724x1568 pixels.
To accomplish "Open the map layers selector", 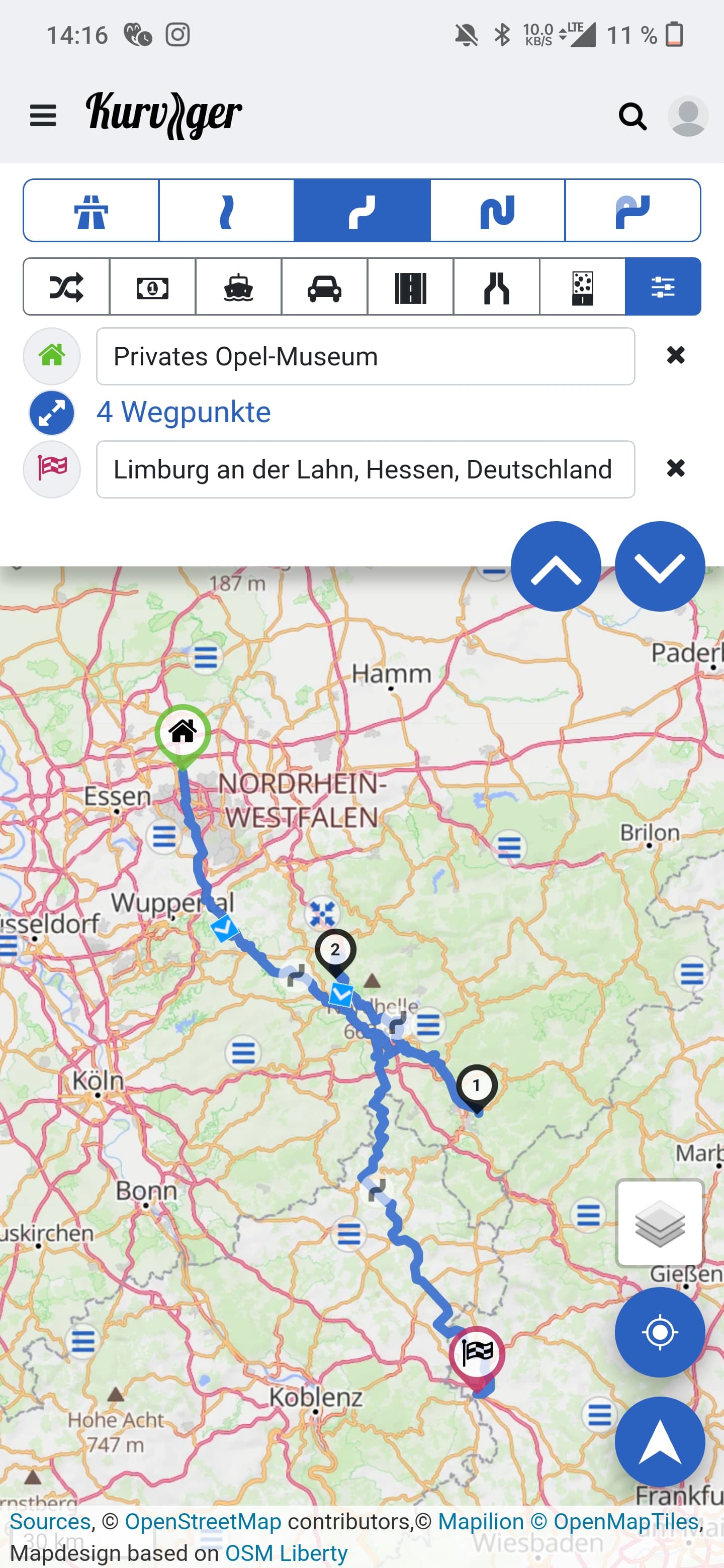I will (660, 1223).
